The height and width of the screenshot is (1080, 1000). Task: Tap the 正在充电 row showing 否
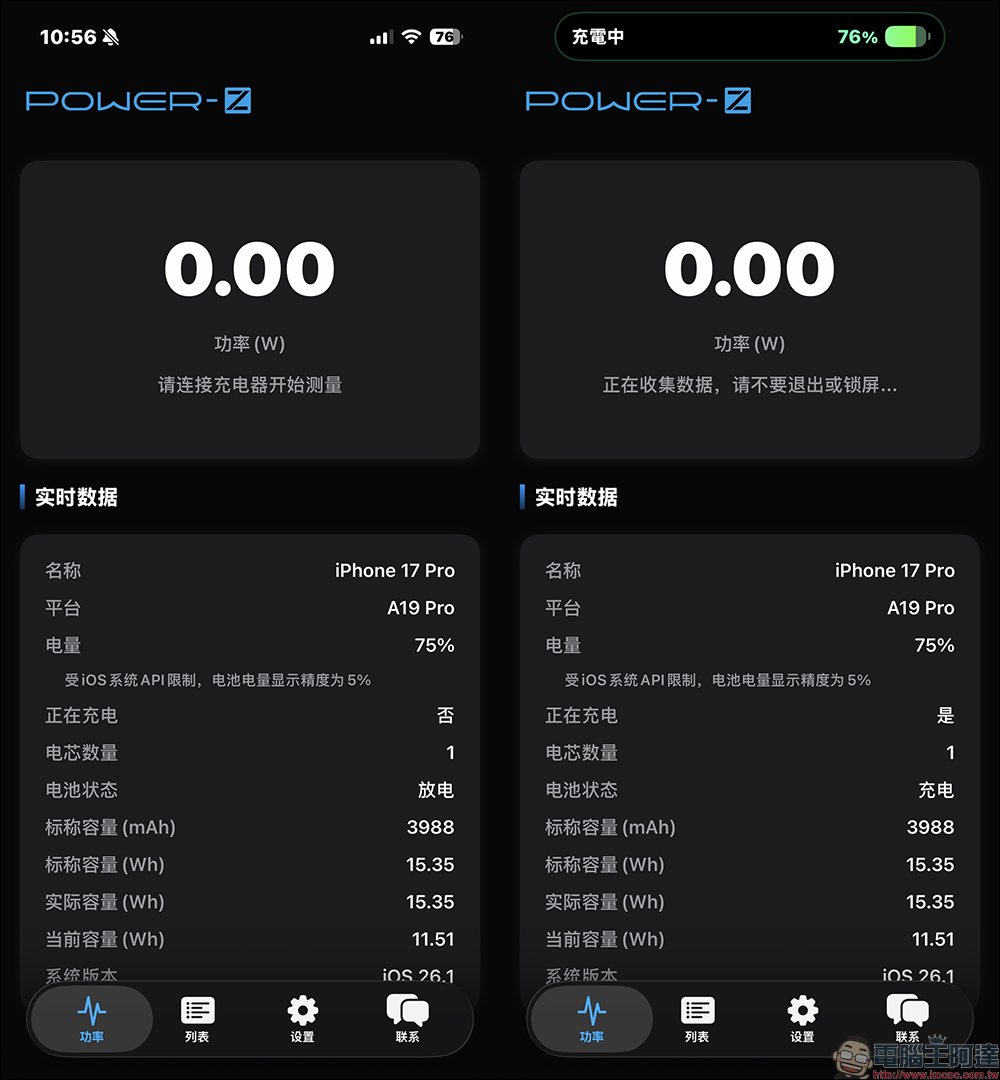click(x=250, y=715)
